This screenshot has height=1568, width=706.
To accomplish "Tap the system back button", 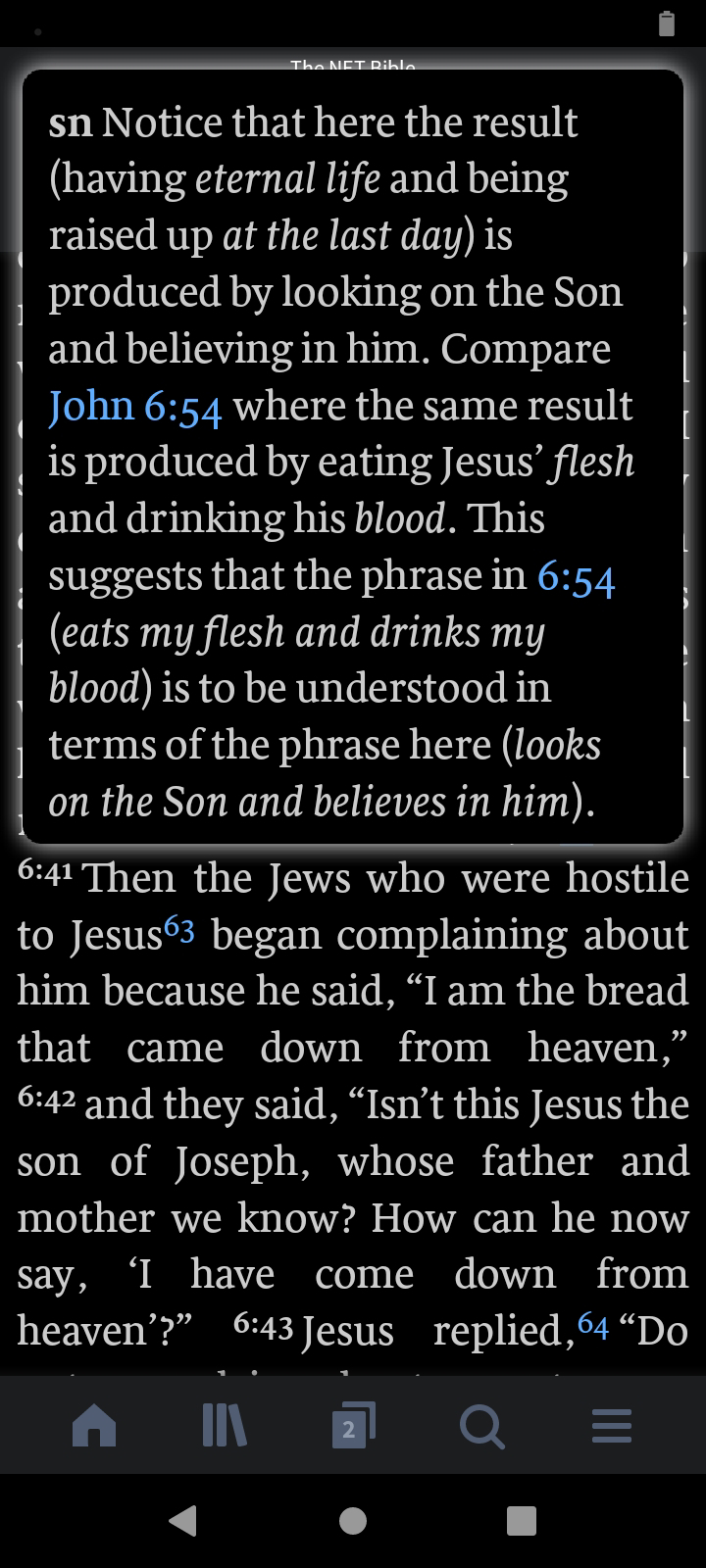I will pos(183,1520).
